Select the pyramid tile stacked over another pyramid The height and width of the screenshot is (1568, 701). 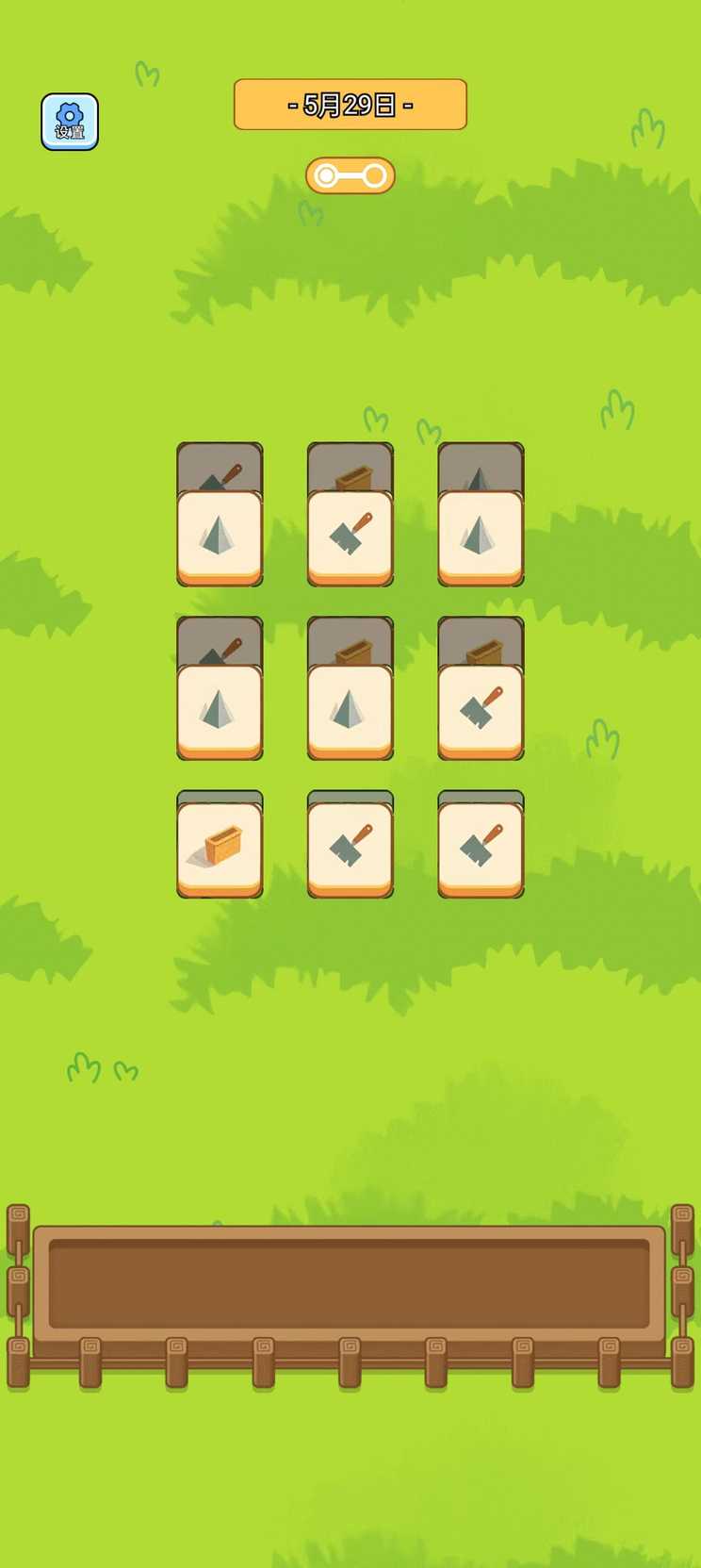481,536
